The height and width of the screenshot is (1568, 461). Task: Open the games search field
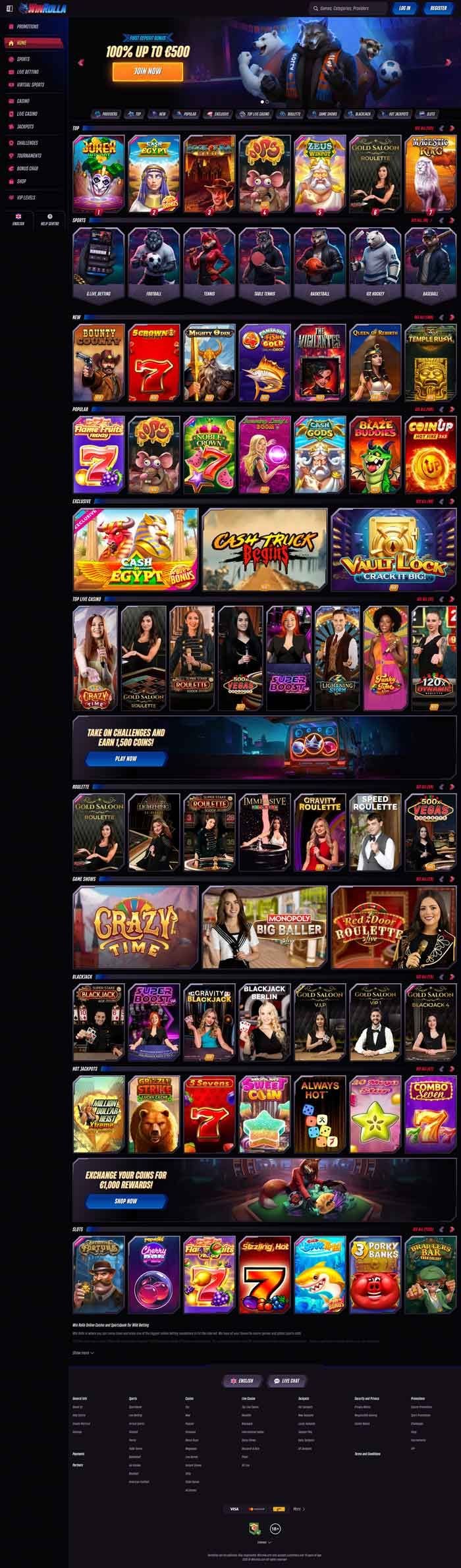coord(349,9)
